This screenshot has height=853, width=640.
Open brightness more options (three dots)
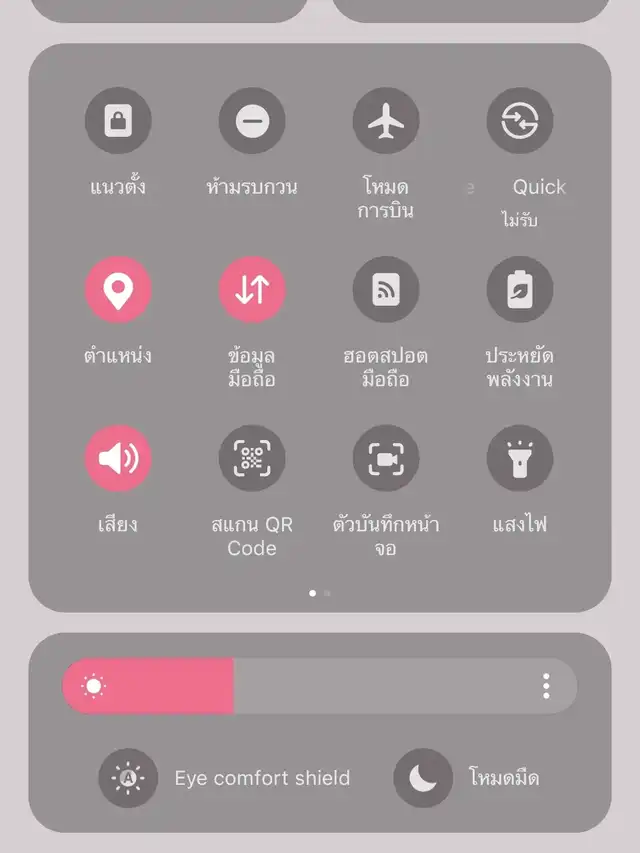[546, 686]
